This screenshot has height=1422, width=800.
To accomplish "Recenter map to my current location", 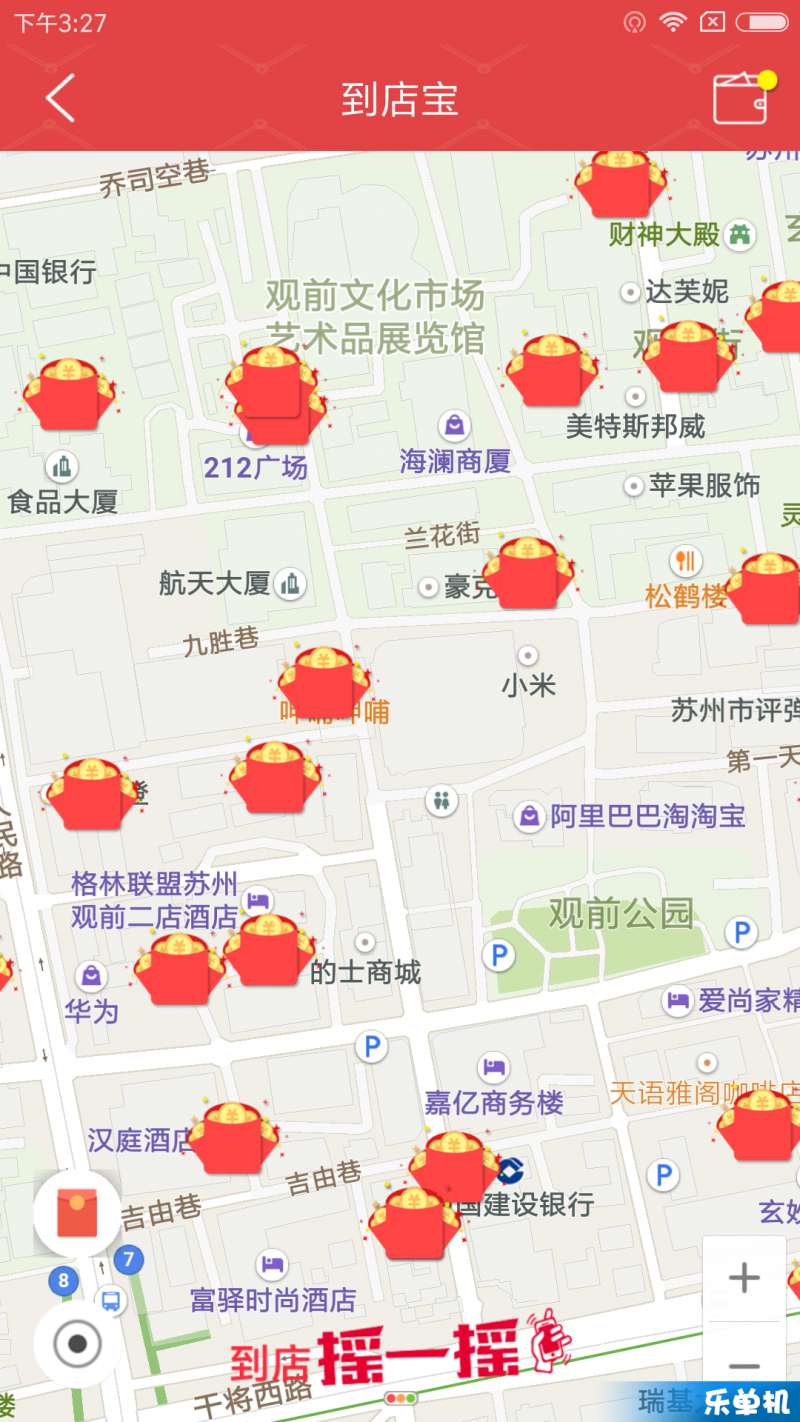I will click(77, 1343).
